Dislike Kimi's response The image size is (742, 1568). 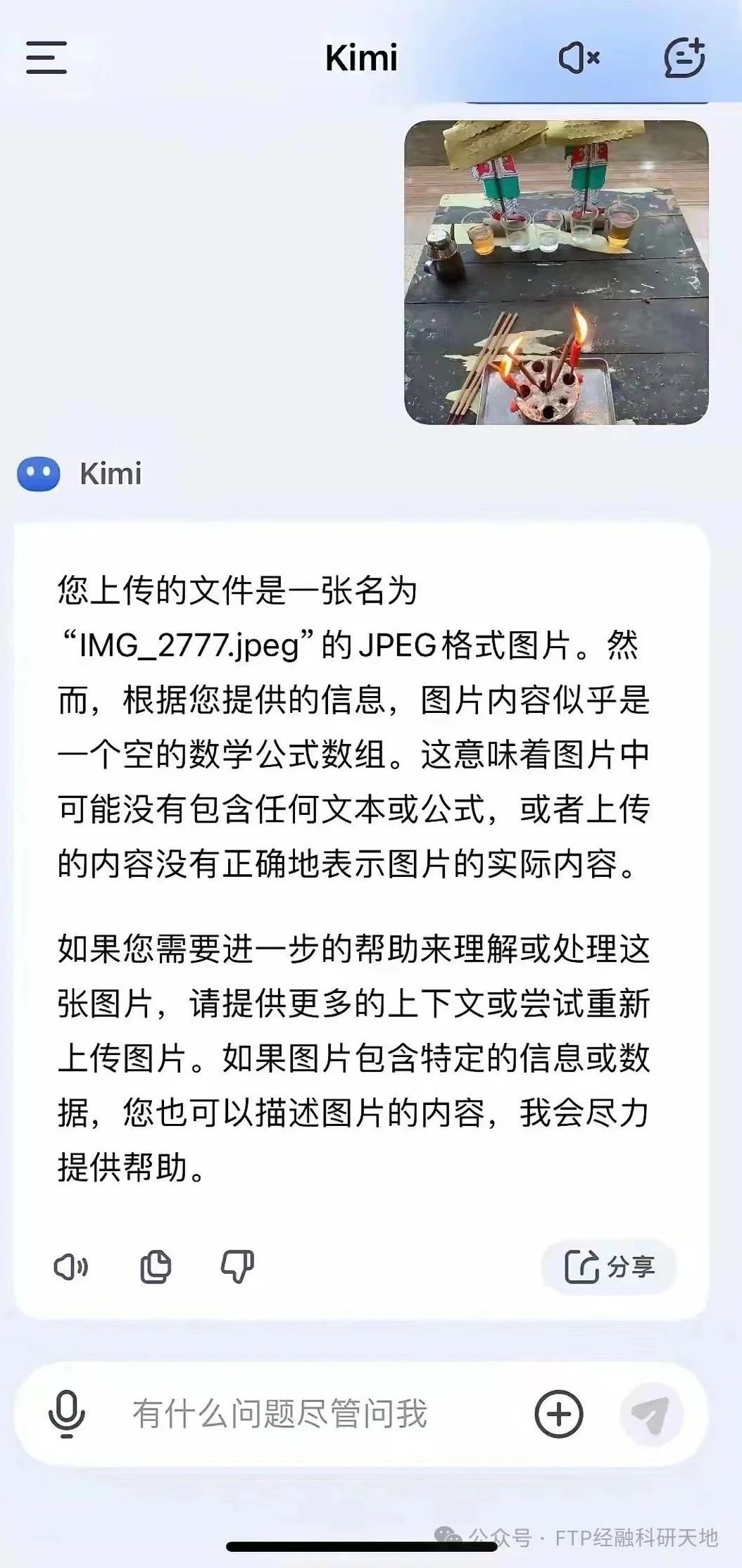237,1267
